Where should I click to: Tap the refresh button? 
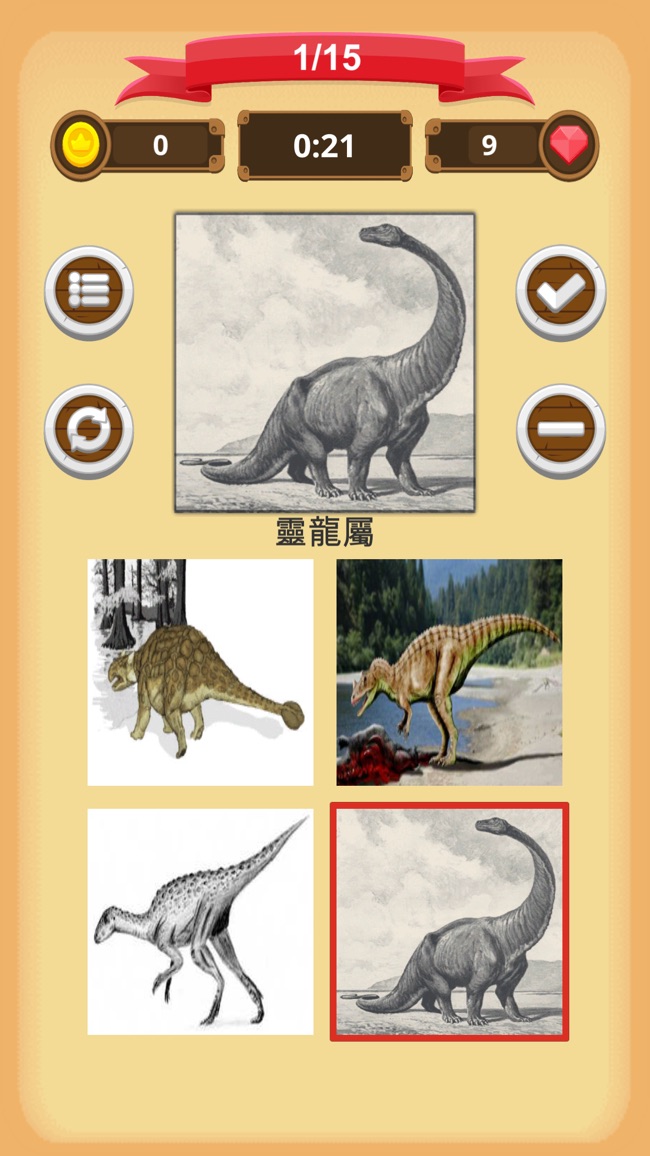89,430
